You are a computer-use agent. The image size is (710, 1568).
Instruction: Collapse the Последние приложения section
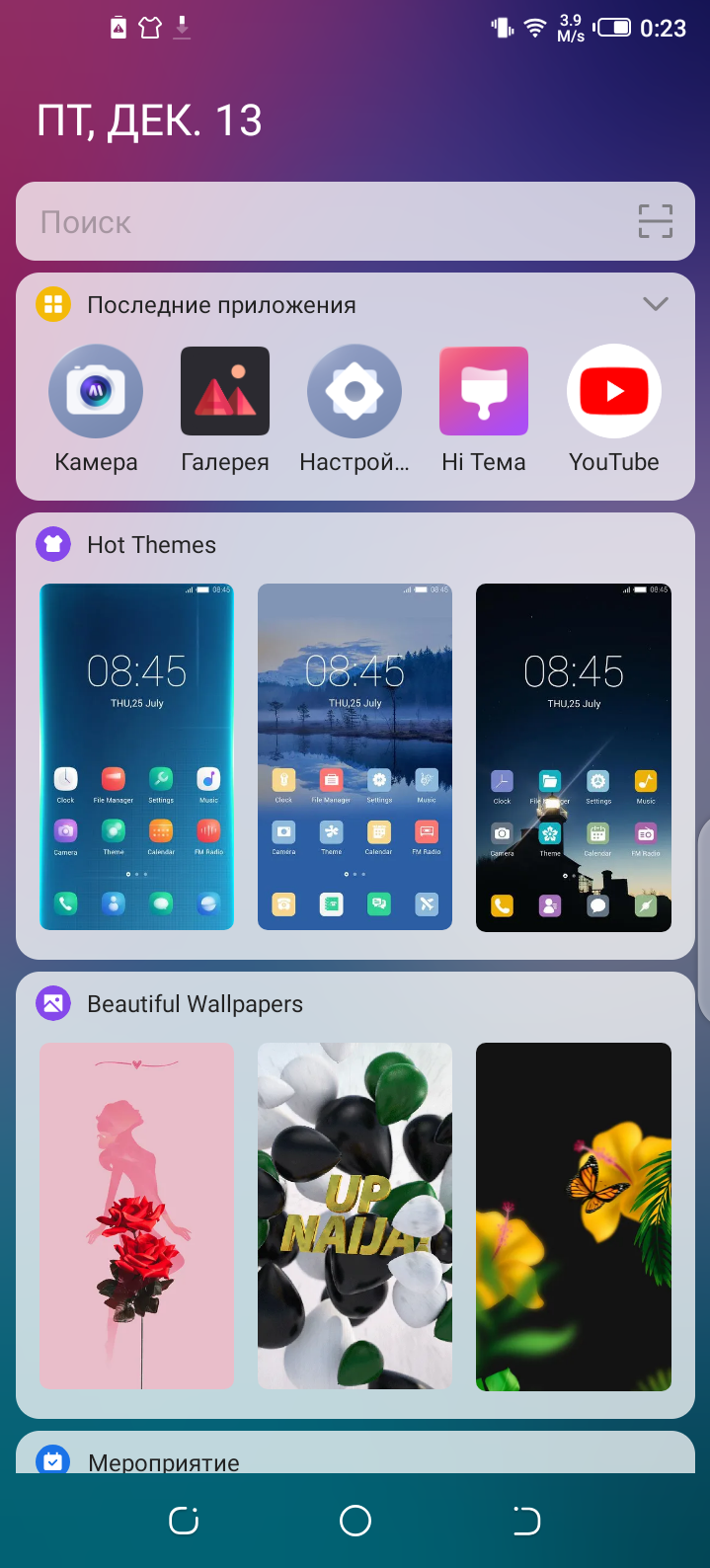click(x=656, y=304)
